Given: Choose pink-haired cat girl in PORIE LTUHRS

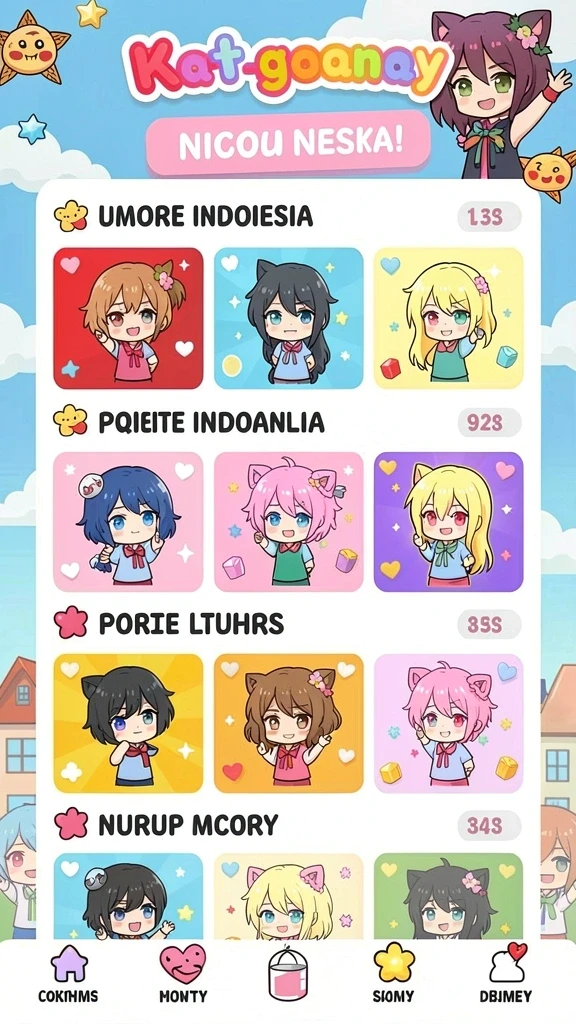Looking at the screenshot, I should point(449,724).
